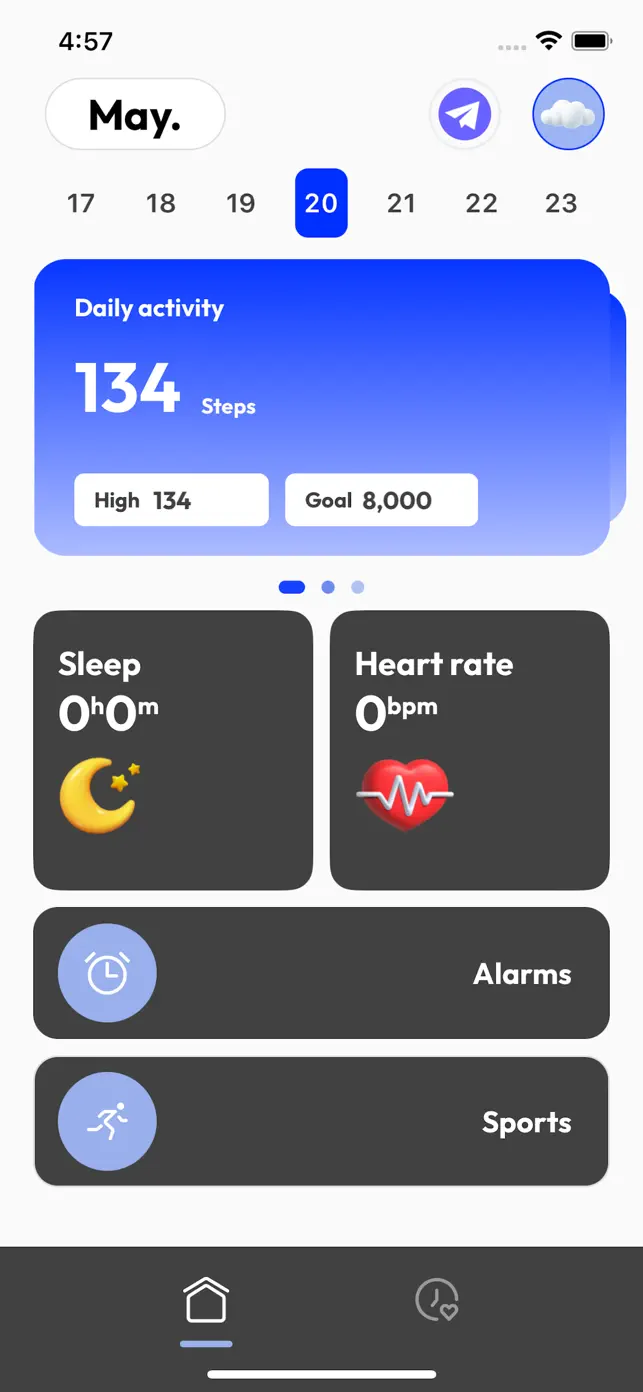This screenshot has width=643, height=1392.
Task: Open the Heart rate card
Action: (470, 750)
